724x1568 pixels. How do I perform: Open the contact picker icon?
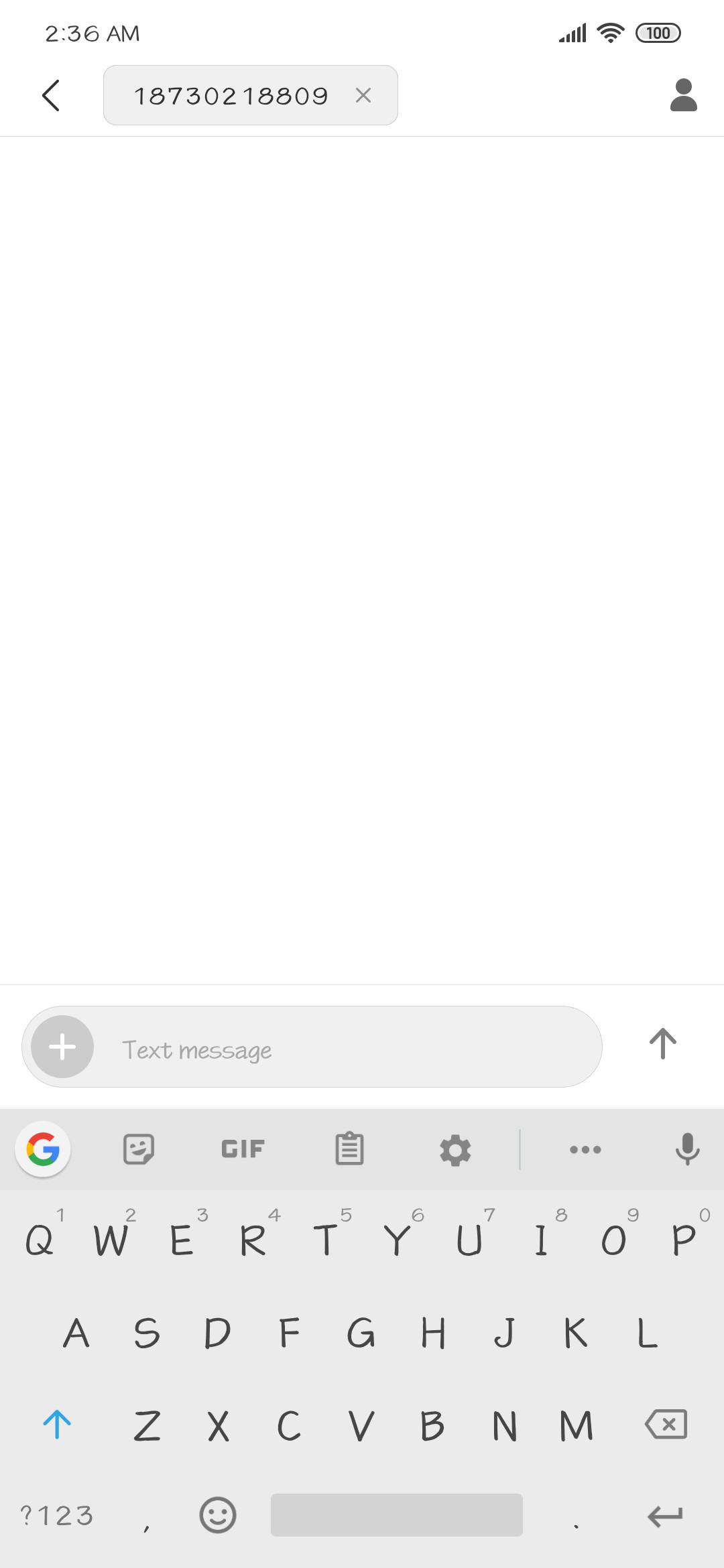[x=684, y=95]
